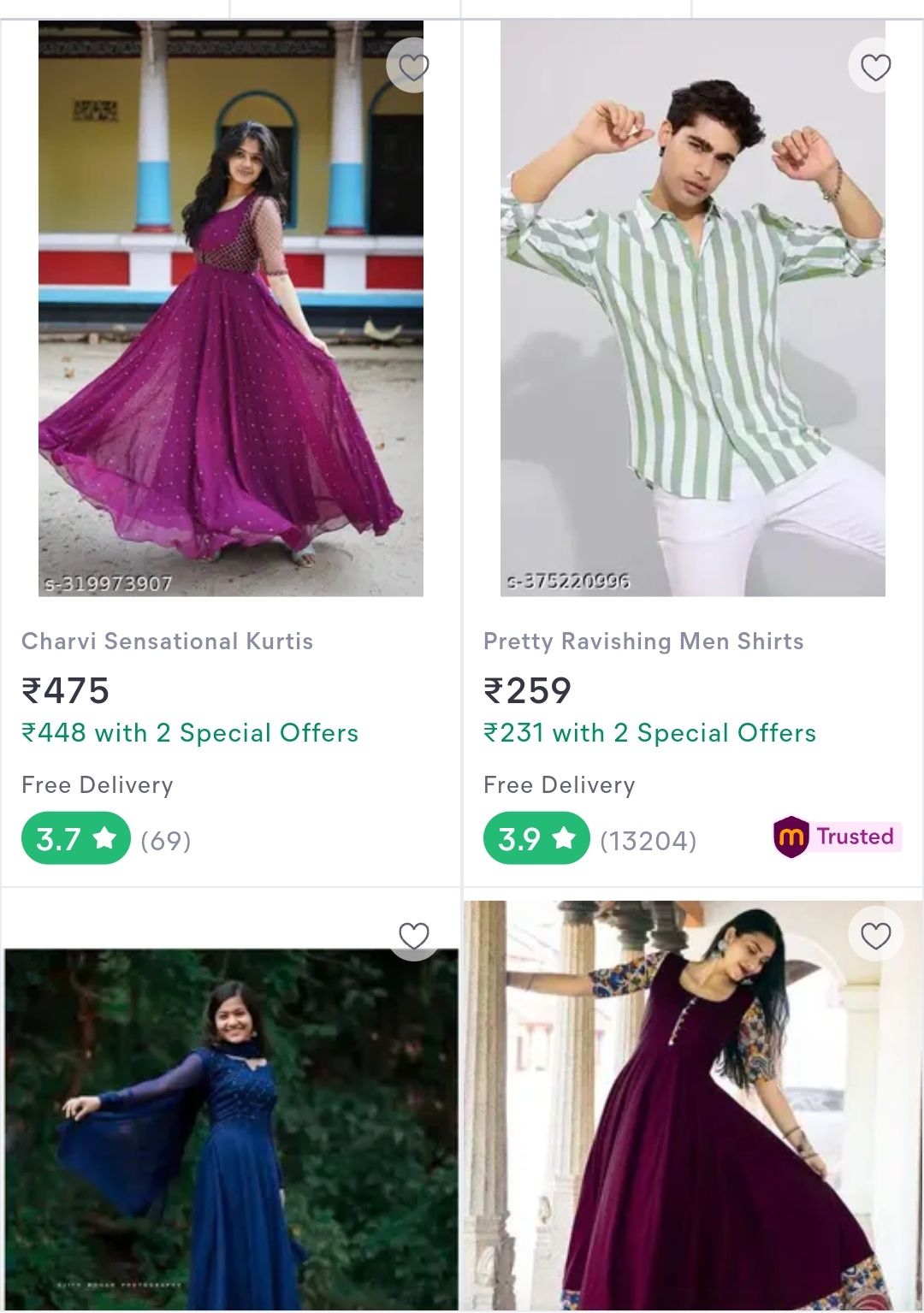Wishlist the Pretty Ravishing Men Shirts item
This screenshot has width=924, height=1313.
(x=875, y=67)
